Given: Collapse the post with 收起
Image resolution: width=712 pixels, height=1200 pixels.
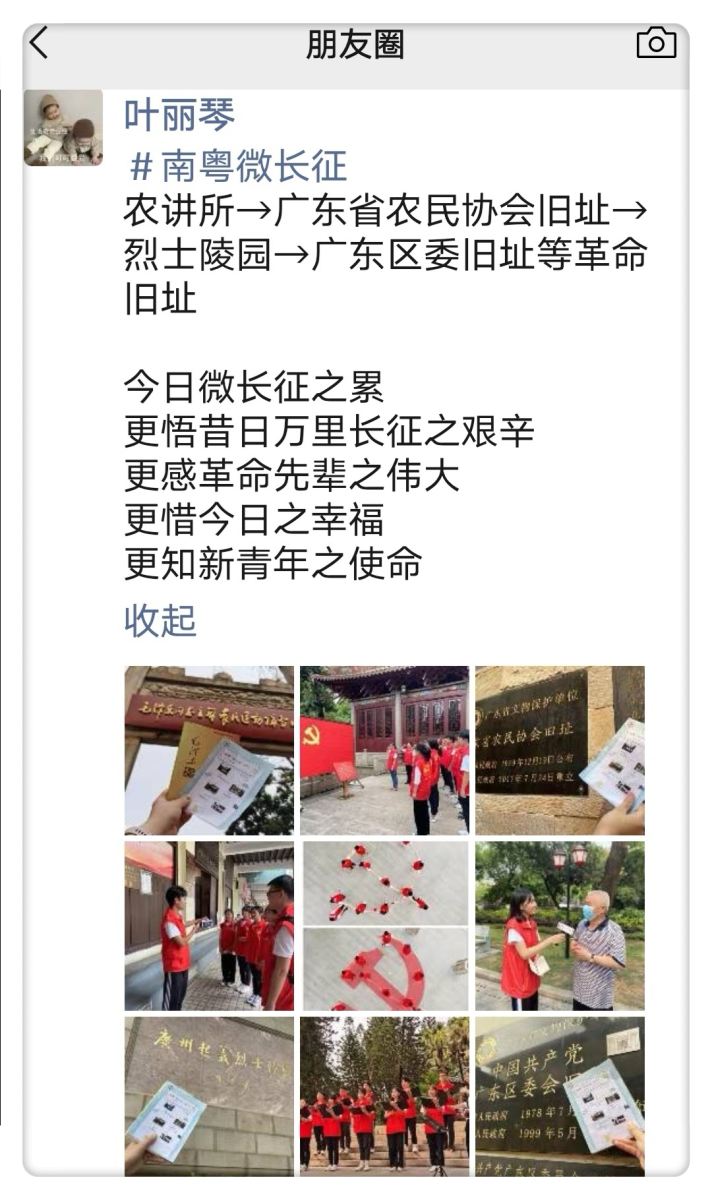Looking at the screenshot, I should [160, 620].
